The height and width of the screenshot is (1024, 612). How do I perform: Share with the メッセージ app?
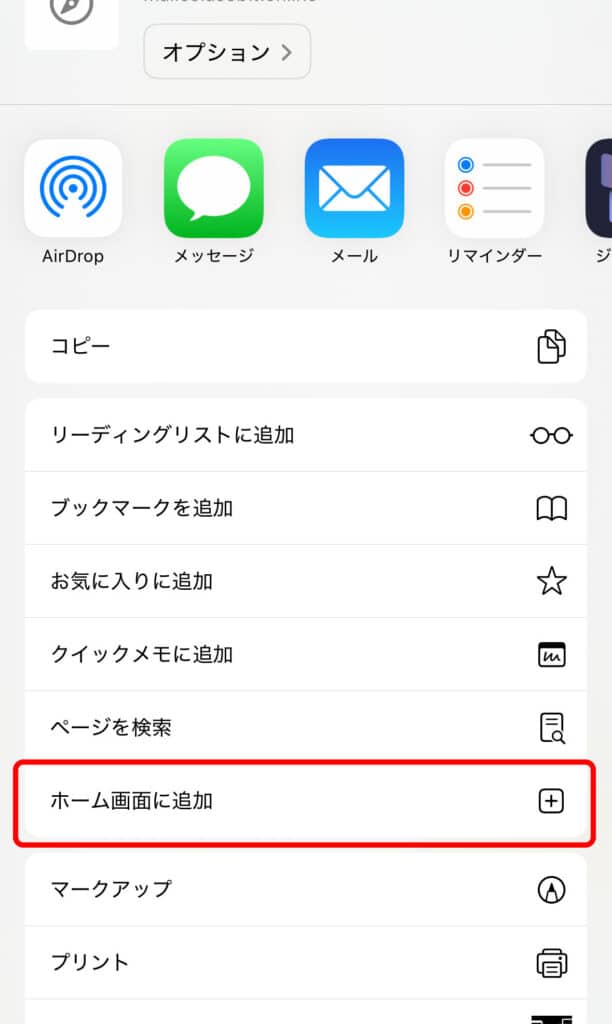coord(213,189)
